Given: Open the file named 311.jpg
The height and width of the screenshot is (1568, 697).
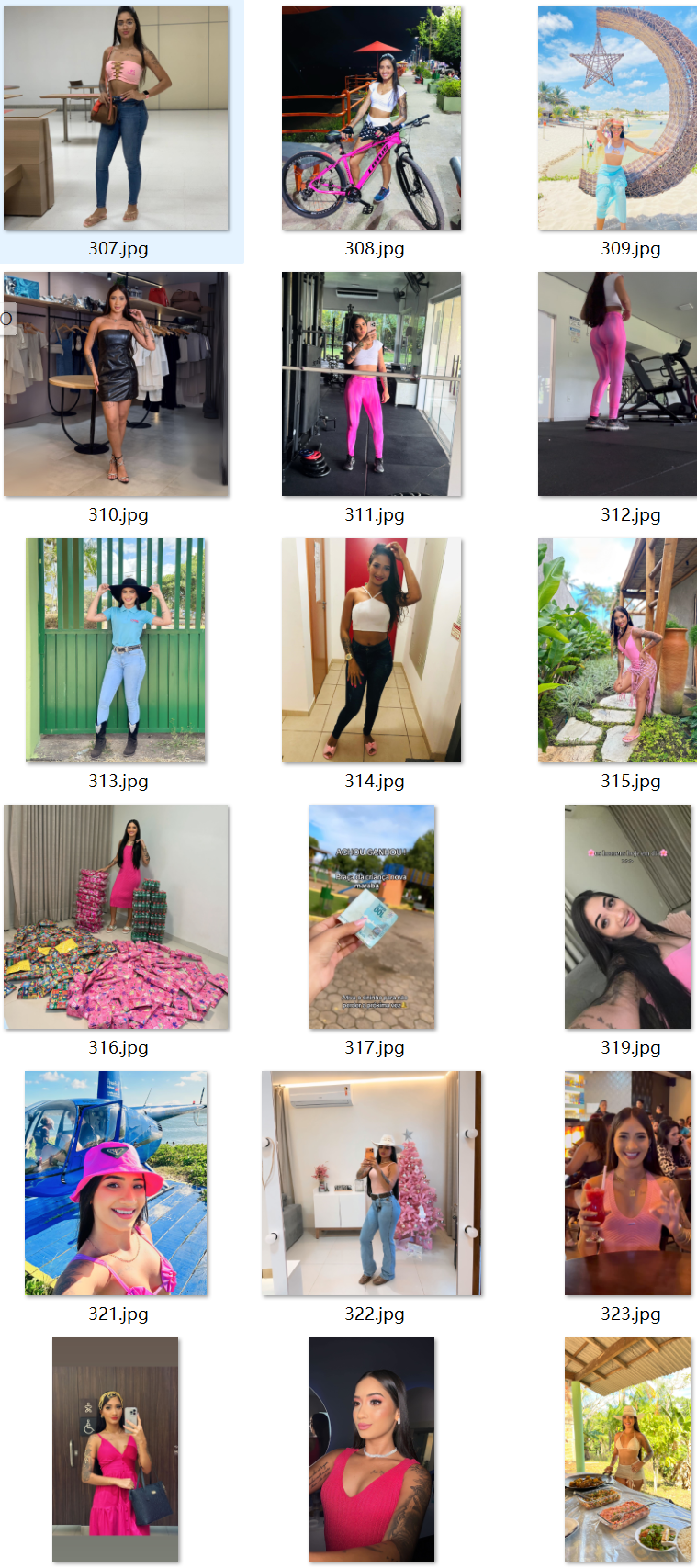Looking at the screenshot, I should pos(372,384).
